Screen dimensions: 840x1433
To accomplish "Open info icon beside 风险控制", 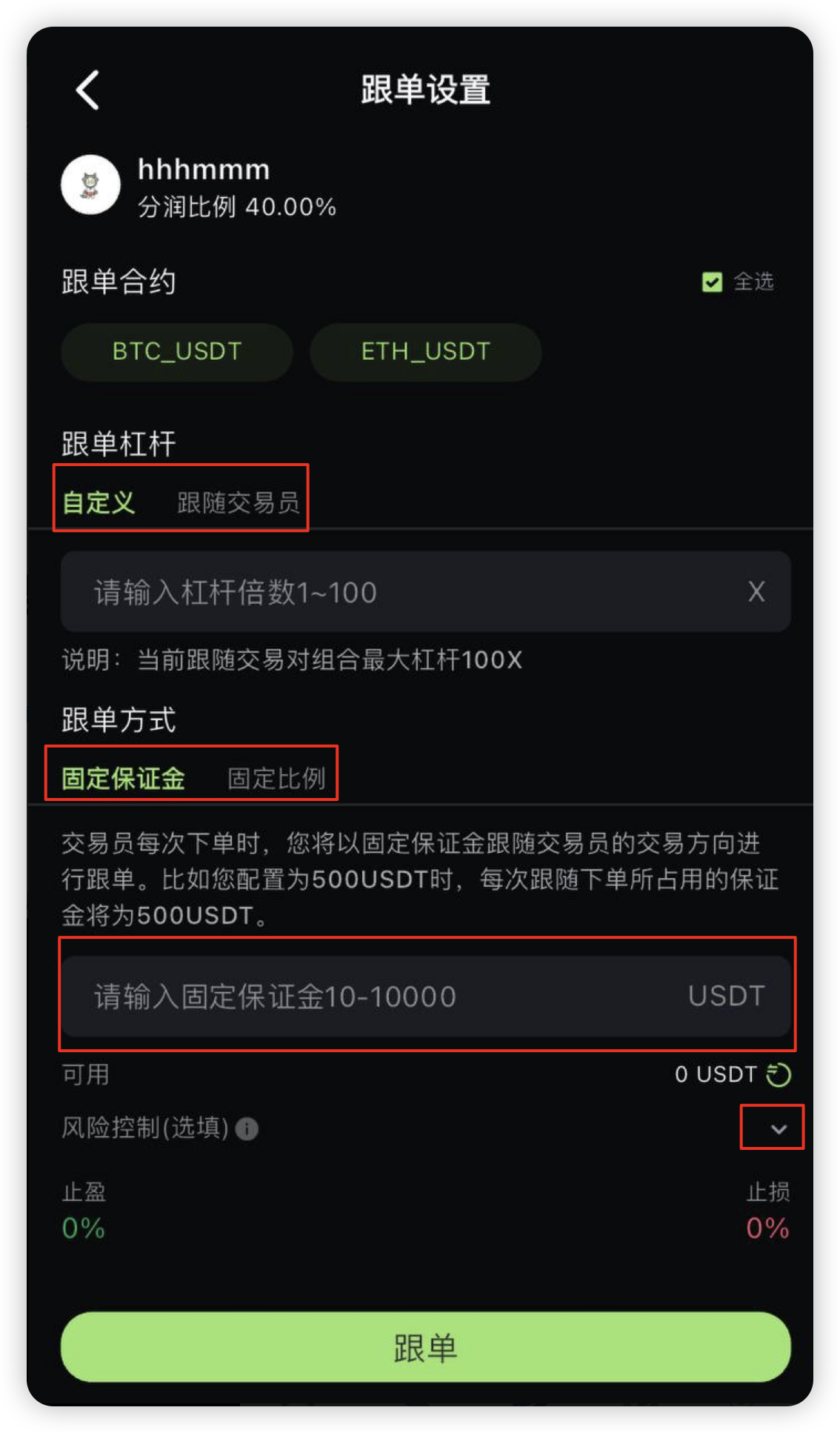I will (x=247, y=1129).
